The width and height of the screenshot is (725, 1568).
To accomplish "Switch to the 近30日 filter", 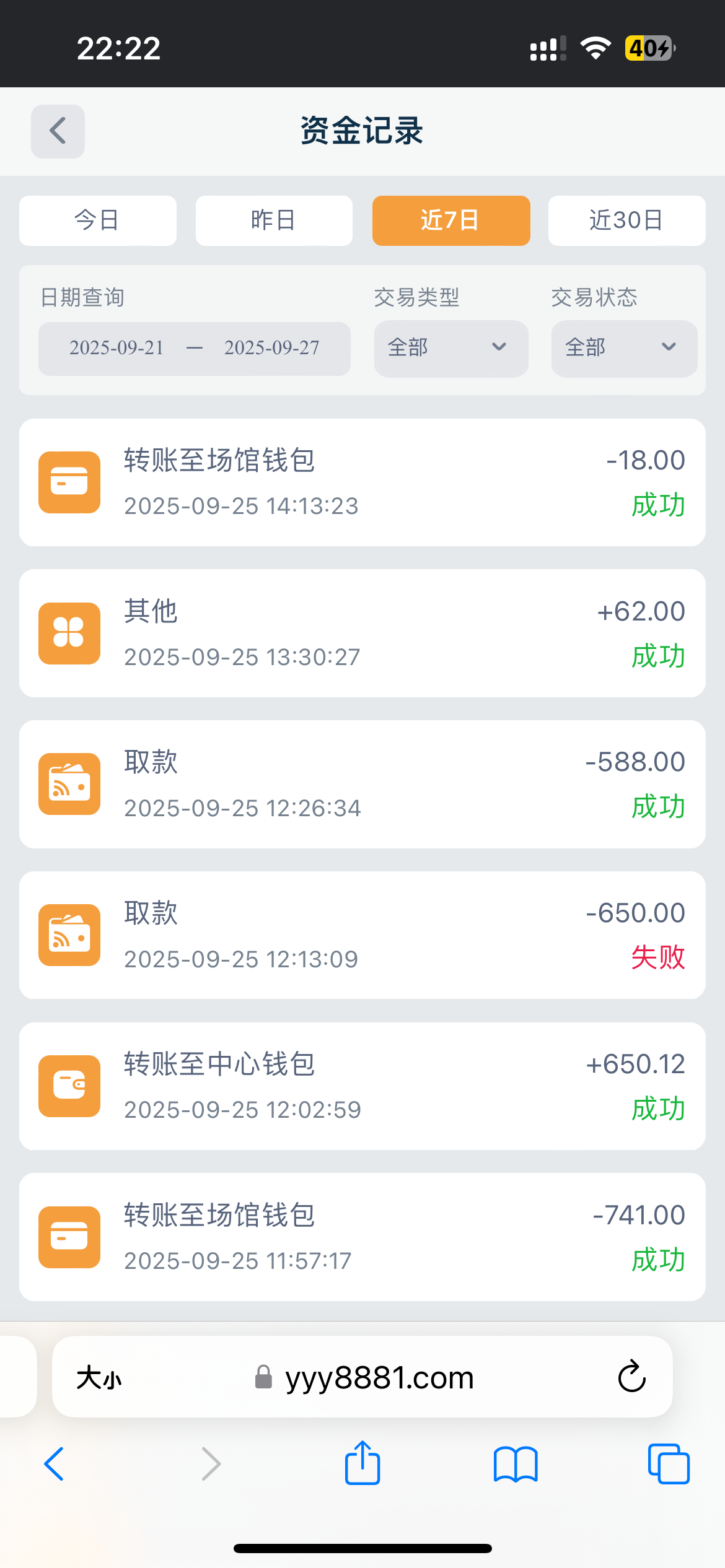I will click(x=626, y=220).
